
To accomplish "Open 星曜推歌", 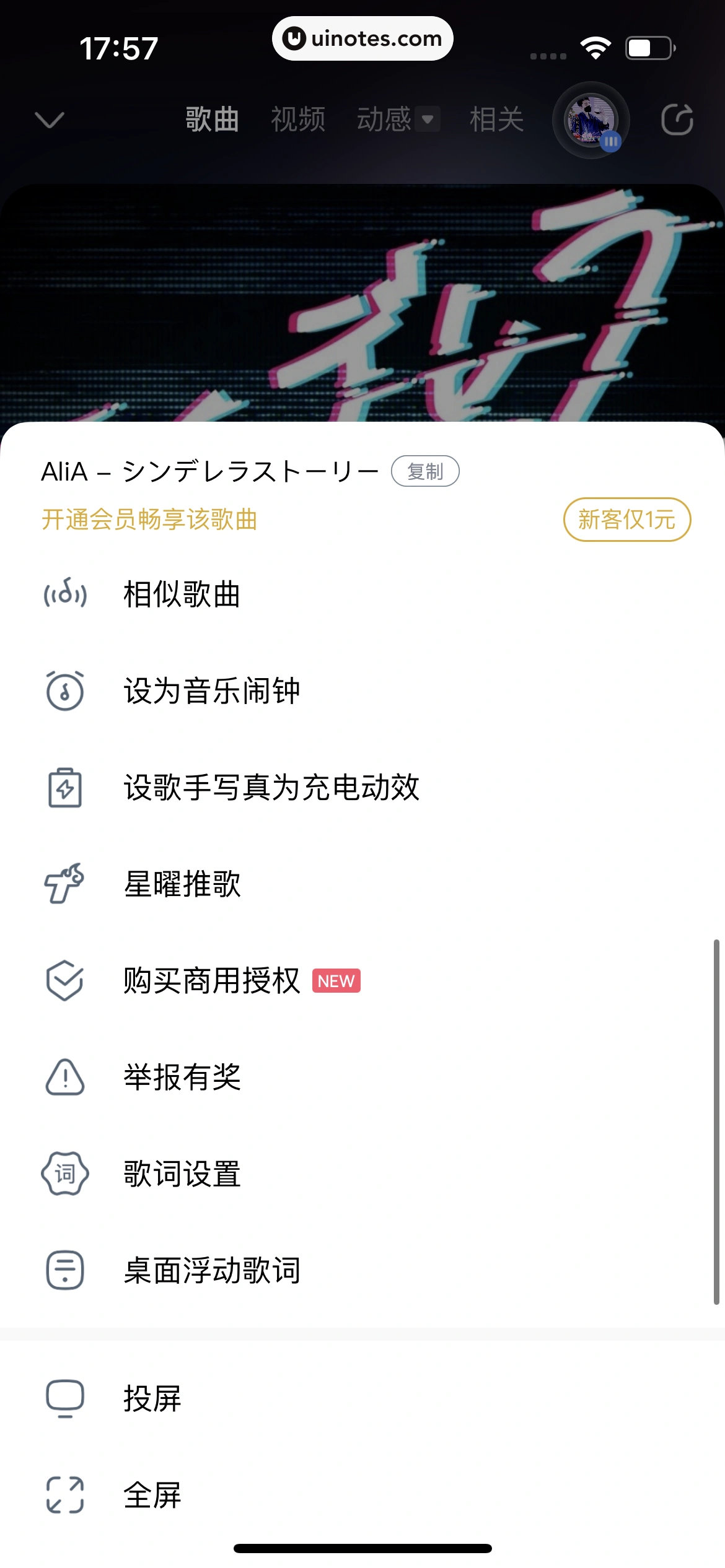I will point(182,884).
